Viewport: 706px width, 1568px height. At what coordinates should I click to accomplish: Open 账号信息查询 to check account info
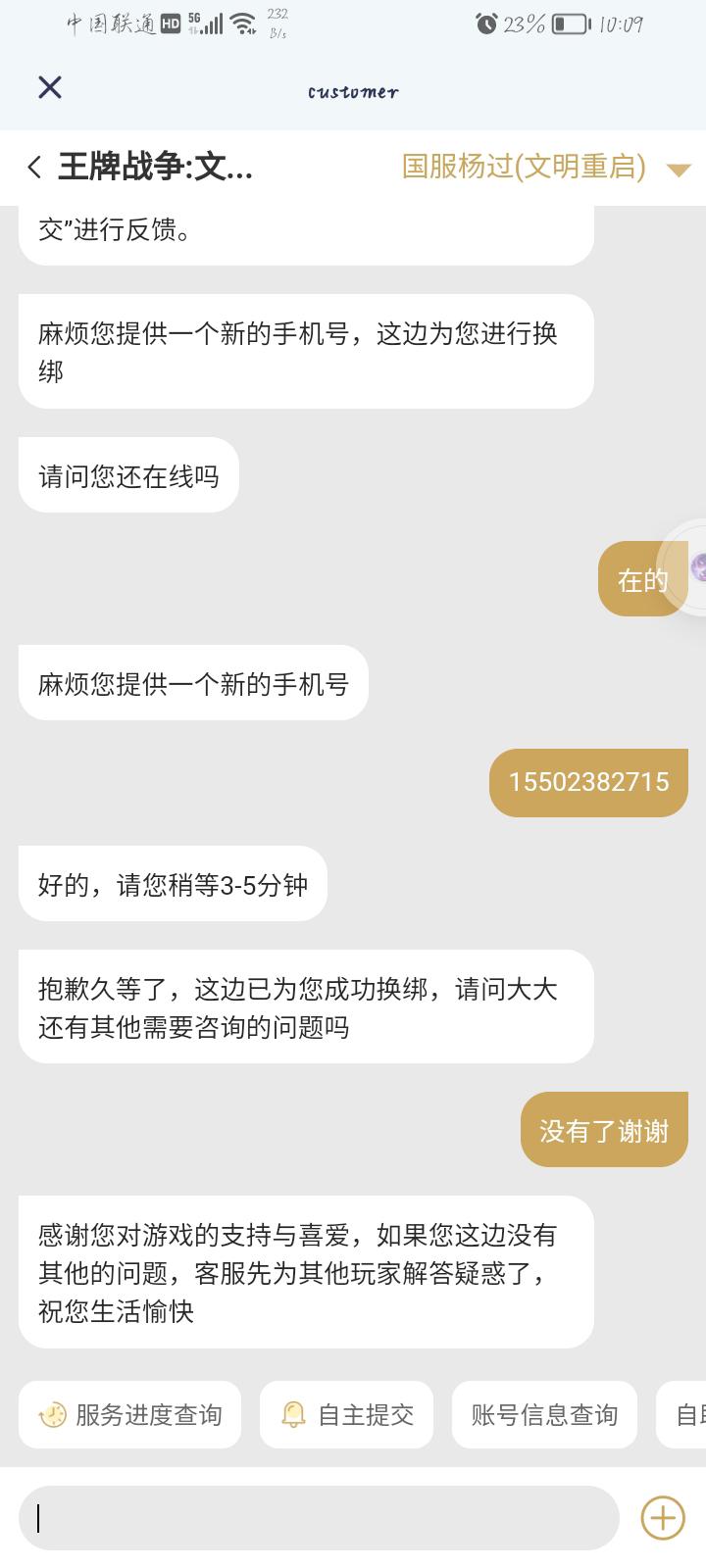point(544,1414)
